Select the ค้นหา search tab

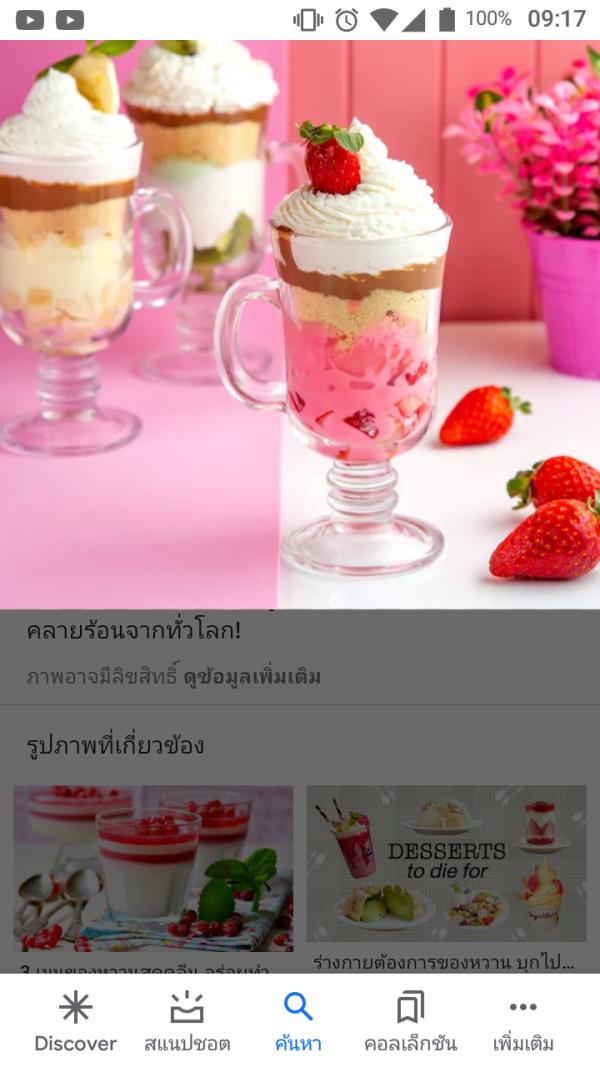(298, 1022)
